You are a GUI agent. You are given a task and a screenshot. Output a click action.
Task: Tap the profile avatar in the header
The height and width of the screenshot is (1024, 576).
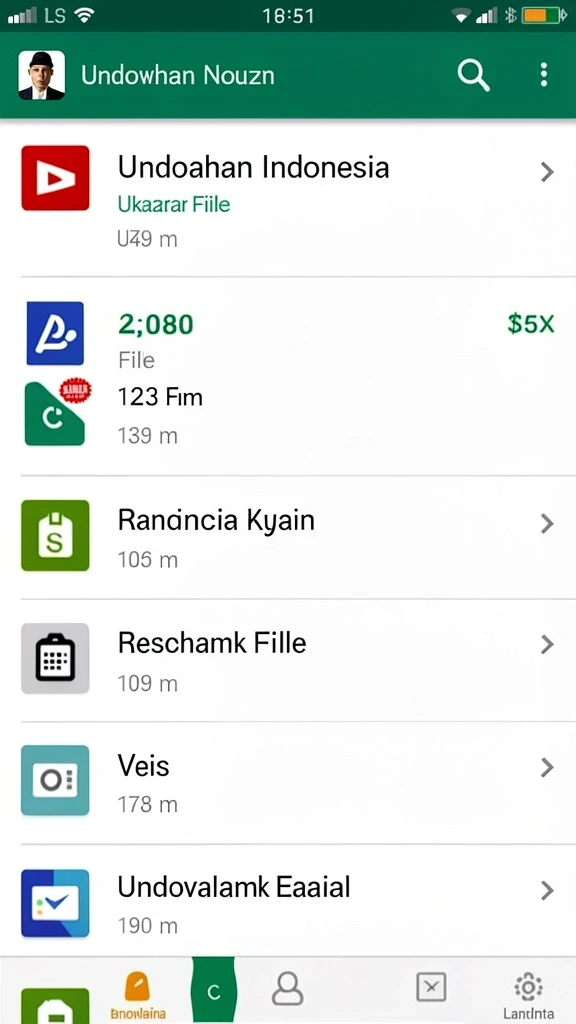[x=42, y=75]
